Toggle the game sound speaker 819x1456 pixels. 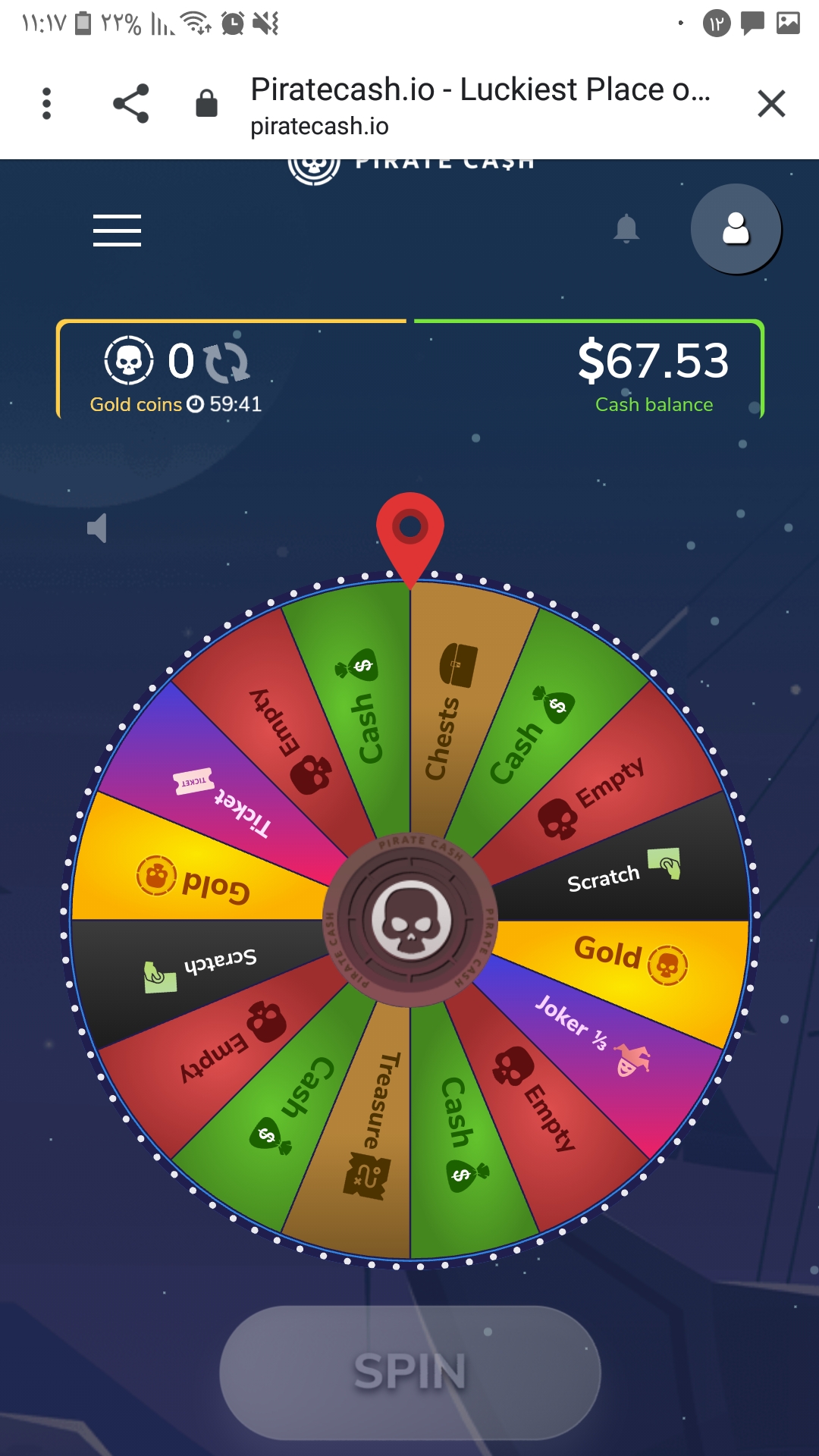[x=97, y=528]
